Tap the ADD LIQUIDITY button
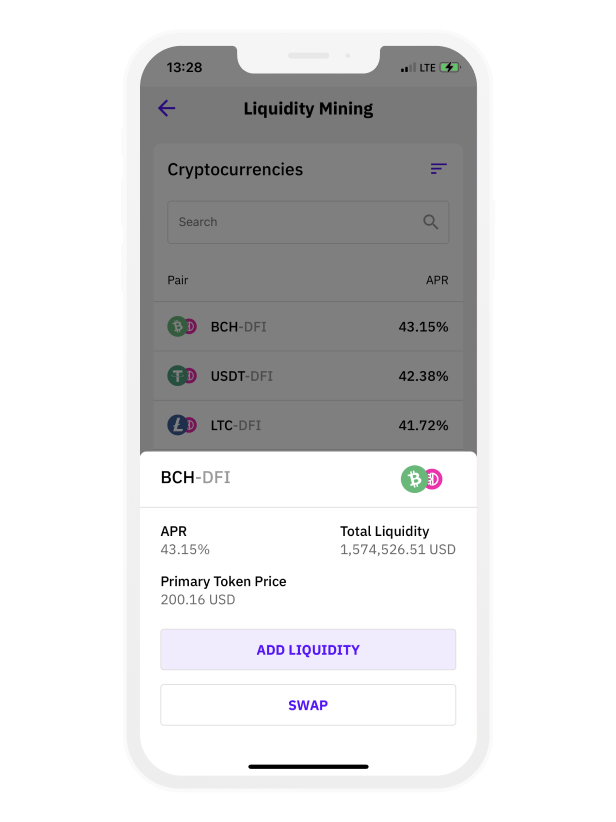616x822 pixels. 308,650
